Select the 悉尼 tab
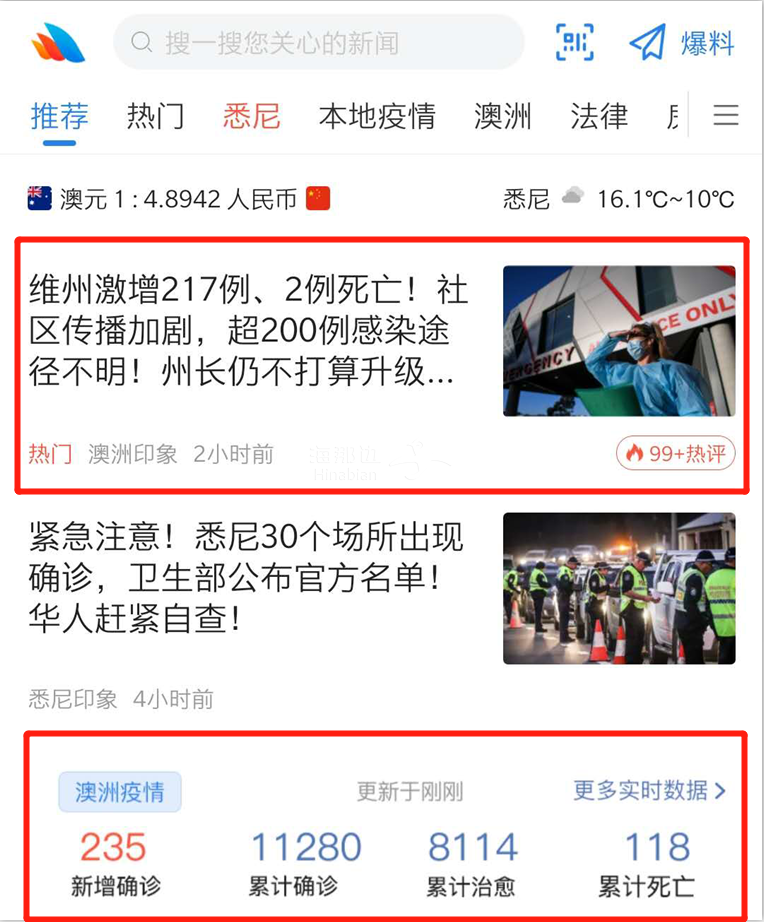 click(x=251, y=116)
